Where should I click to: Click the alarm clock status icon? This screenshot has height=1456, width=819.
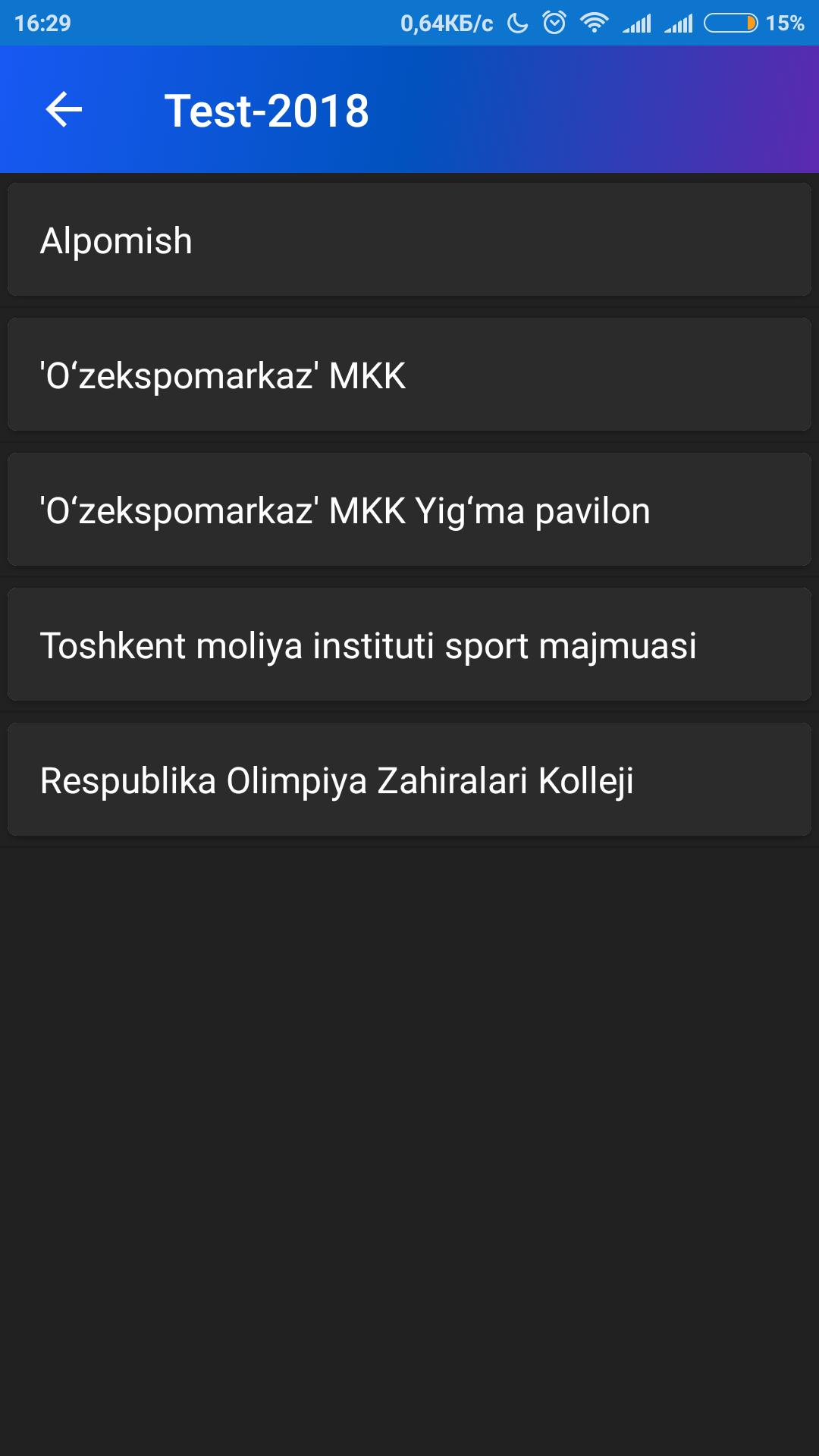tap(553, 22)
